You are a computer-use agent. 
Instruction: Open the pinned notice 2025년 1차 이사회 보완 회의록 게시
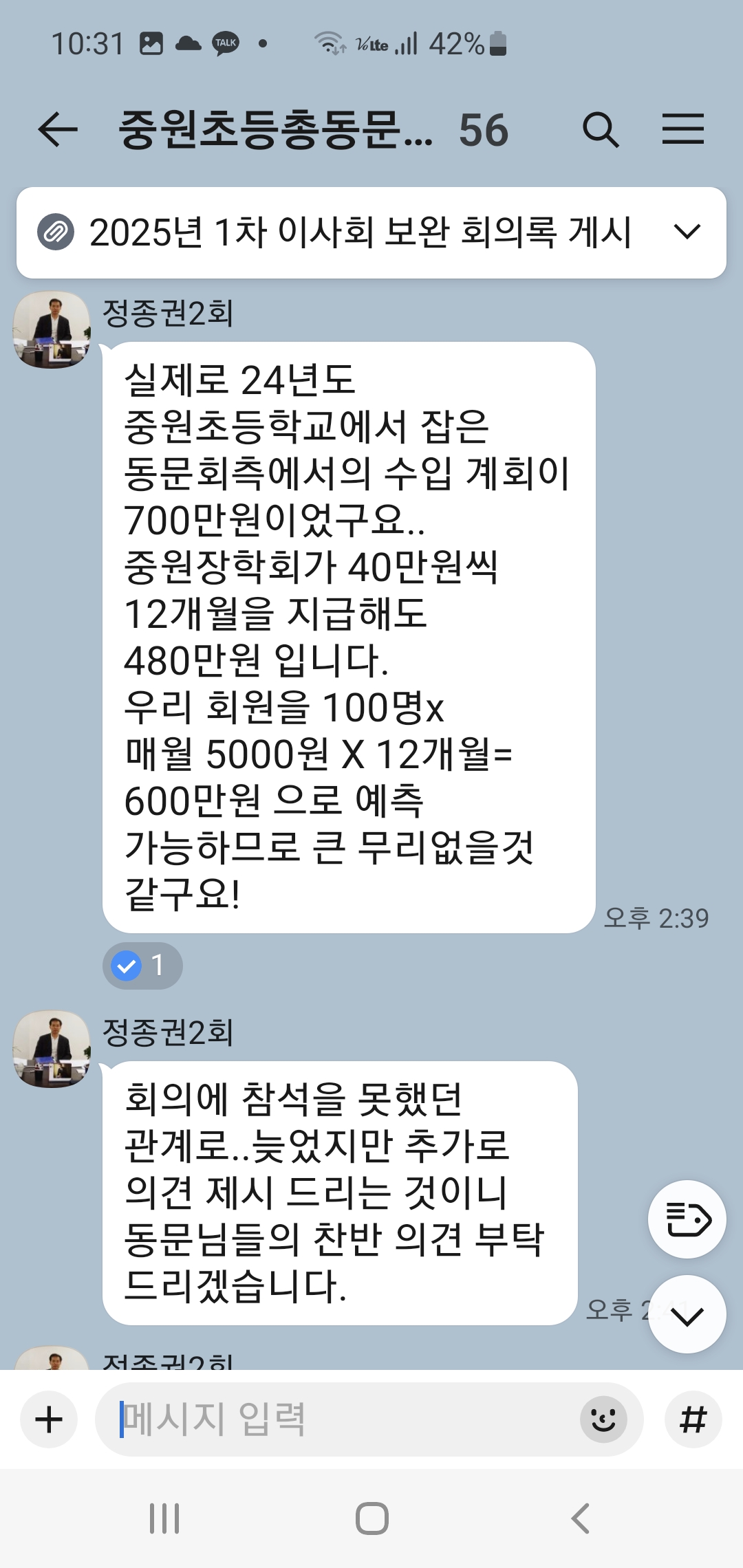click(x=358, y=232)
